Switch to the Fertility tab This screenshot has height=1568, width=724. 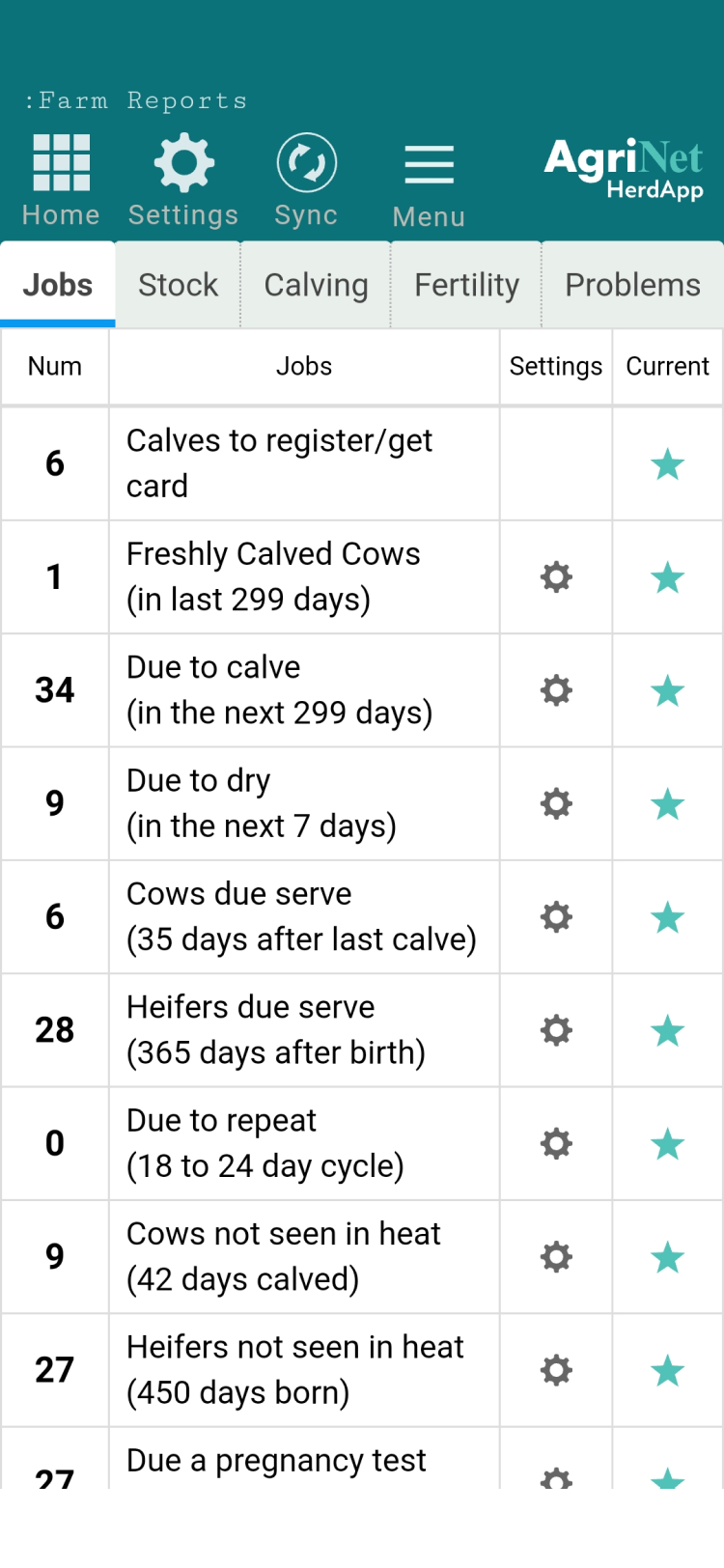(466, 286)
